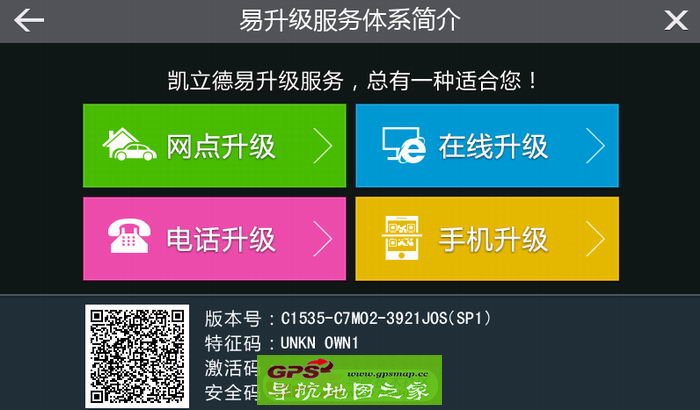Viewport: 700px width, 410px height.
Task: Choose the 电话升级 tile
Action: click(214, 238)
